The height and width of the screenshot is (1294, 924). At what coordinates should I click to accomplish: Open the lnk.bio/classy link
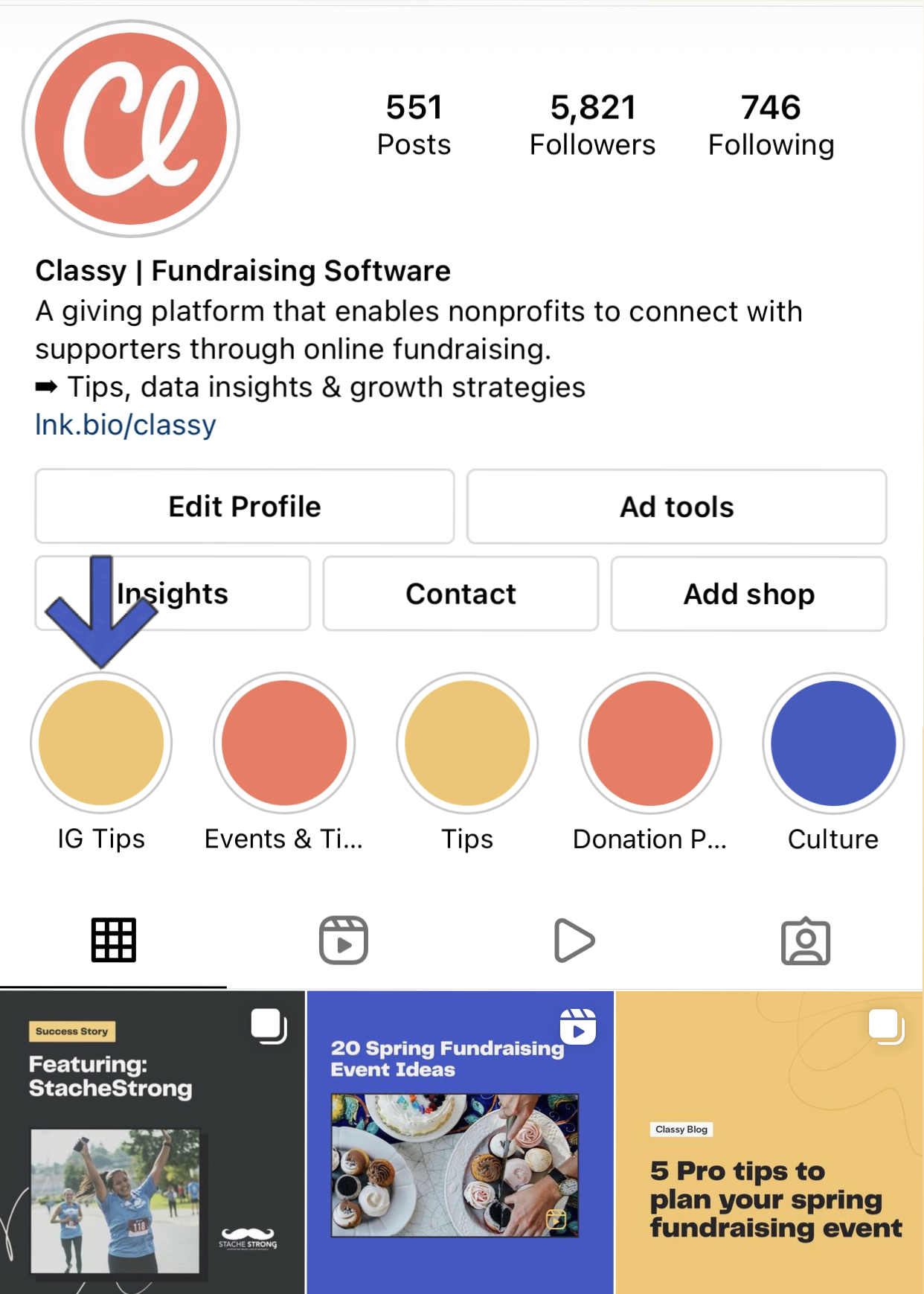tap(126, 425)
